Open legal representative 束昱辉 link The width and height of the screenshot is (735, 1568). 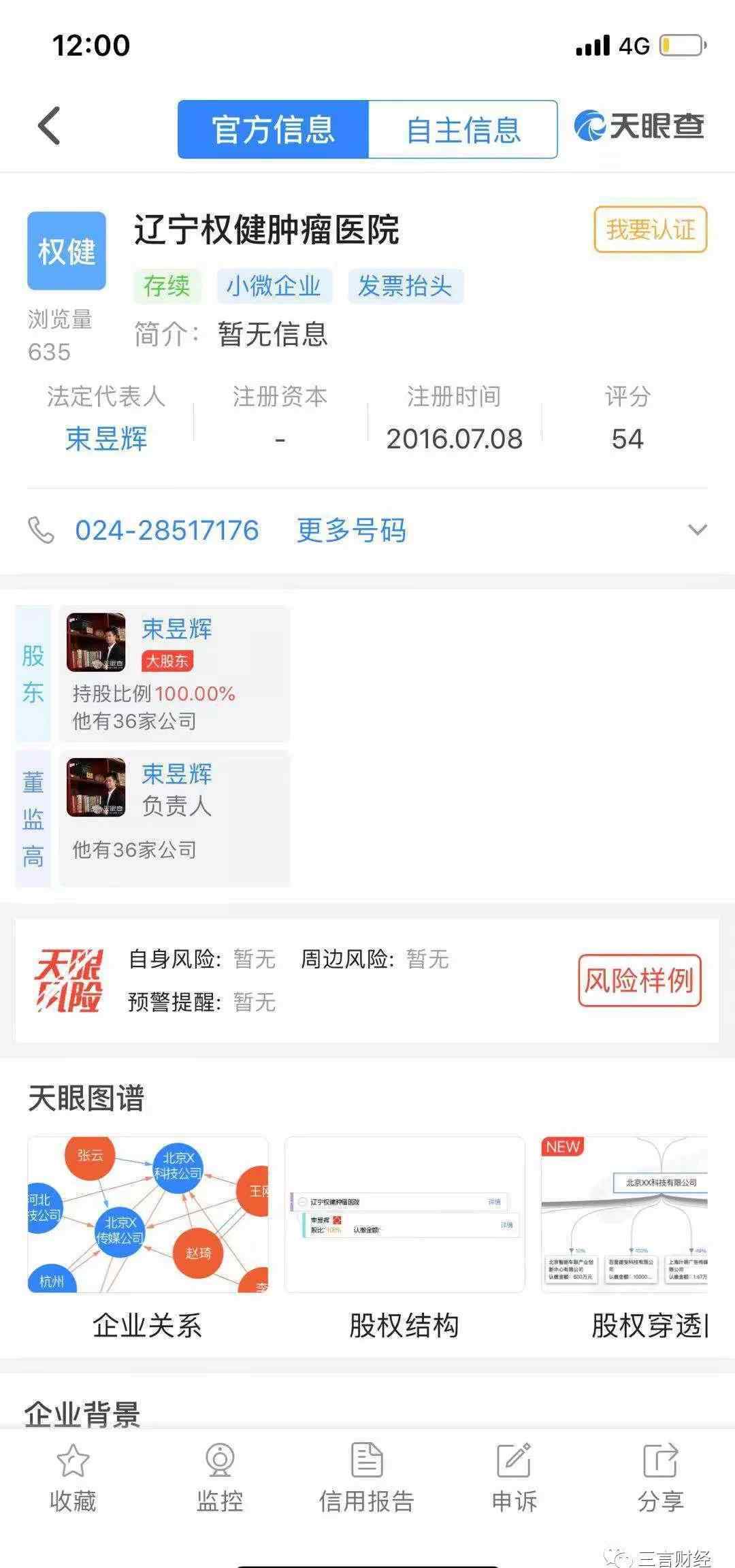106,439
